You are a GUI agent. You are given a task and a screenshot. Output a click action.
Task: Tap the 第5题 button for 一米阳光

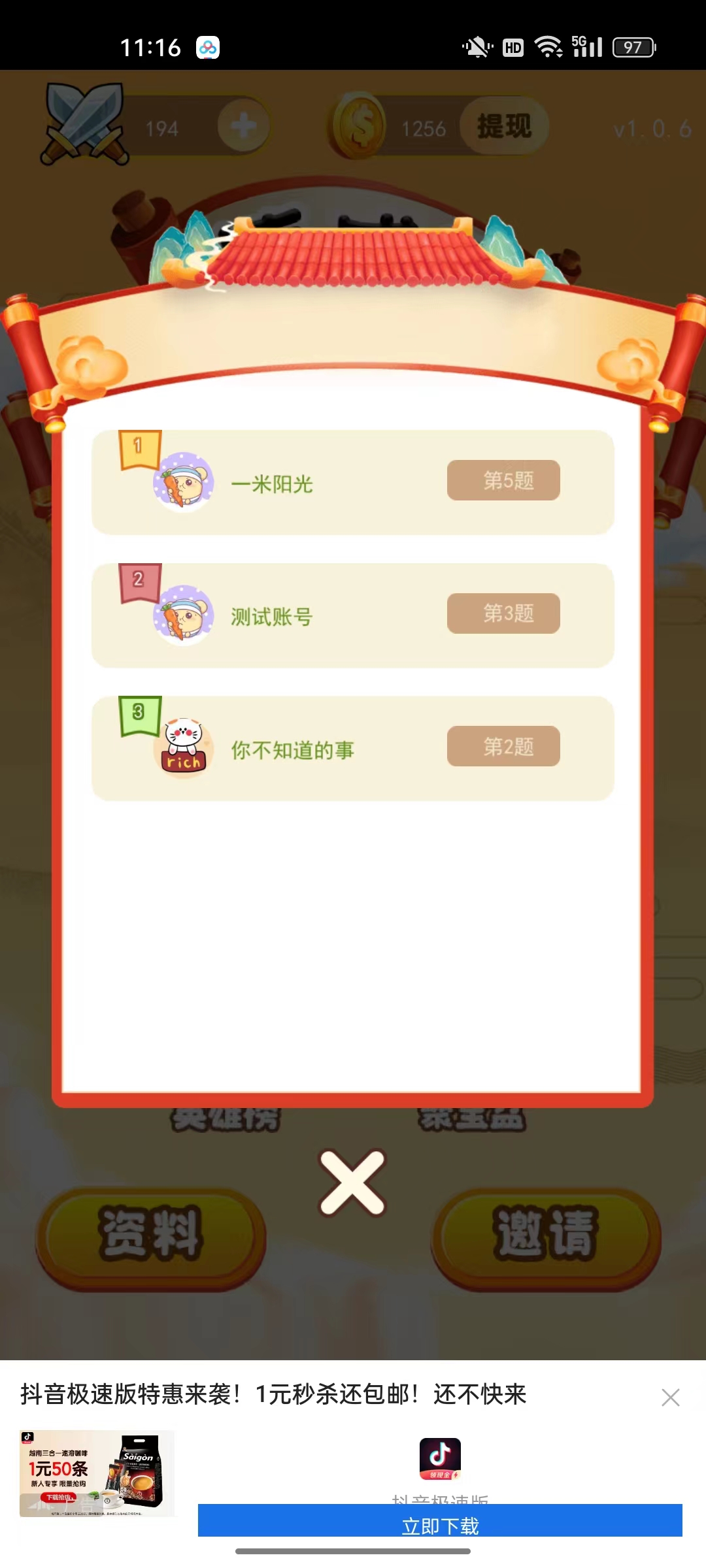tap(503, 480)
